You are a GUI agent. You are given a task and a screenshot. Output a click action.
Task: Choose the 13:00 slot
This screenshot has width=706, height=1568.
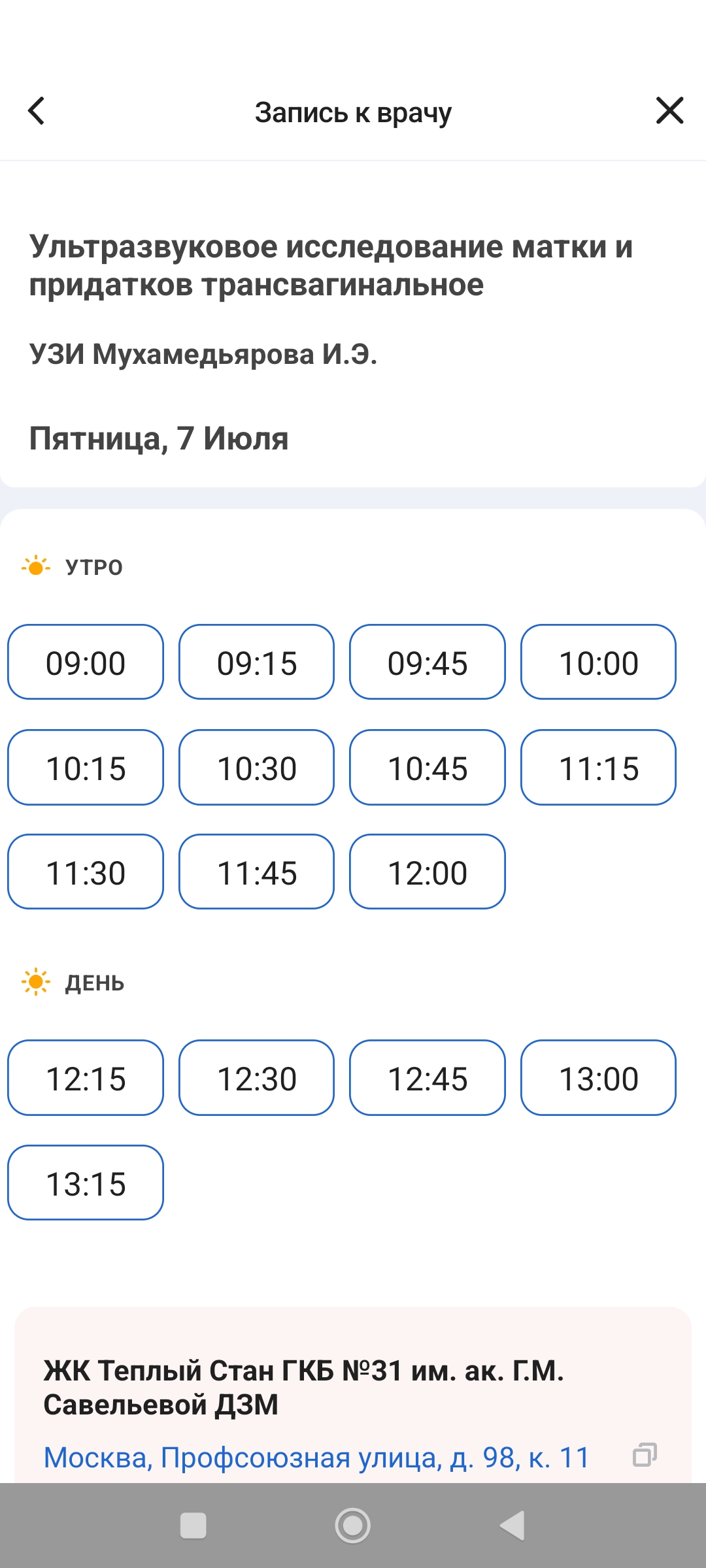(598, 1078)
